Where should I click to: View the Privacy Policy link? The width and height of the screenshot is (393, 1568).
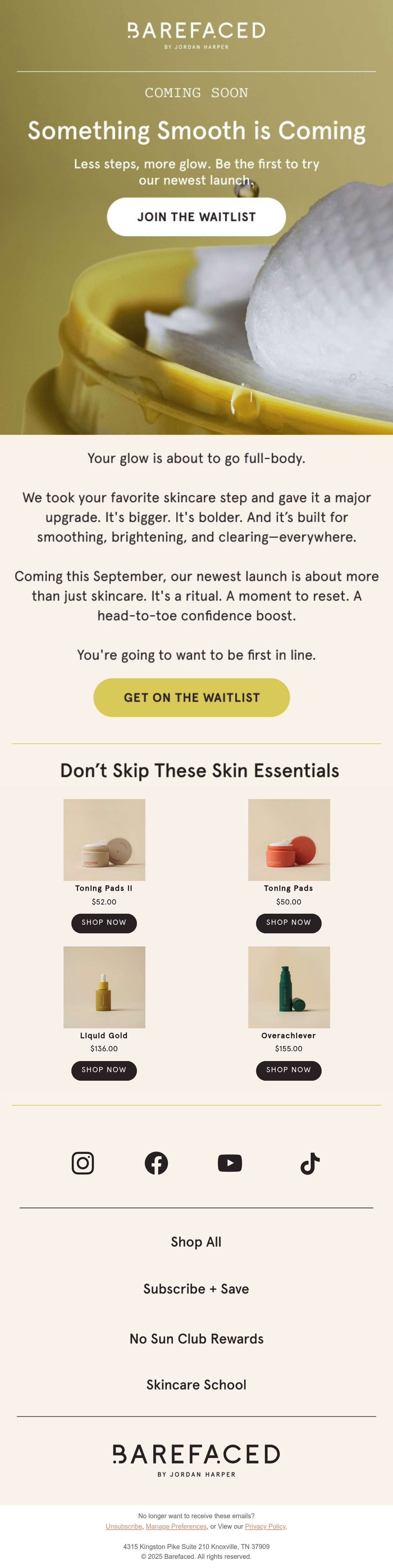tap(265, 1526)
